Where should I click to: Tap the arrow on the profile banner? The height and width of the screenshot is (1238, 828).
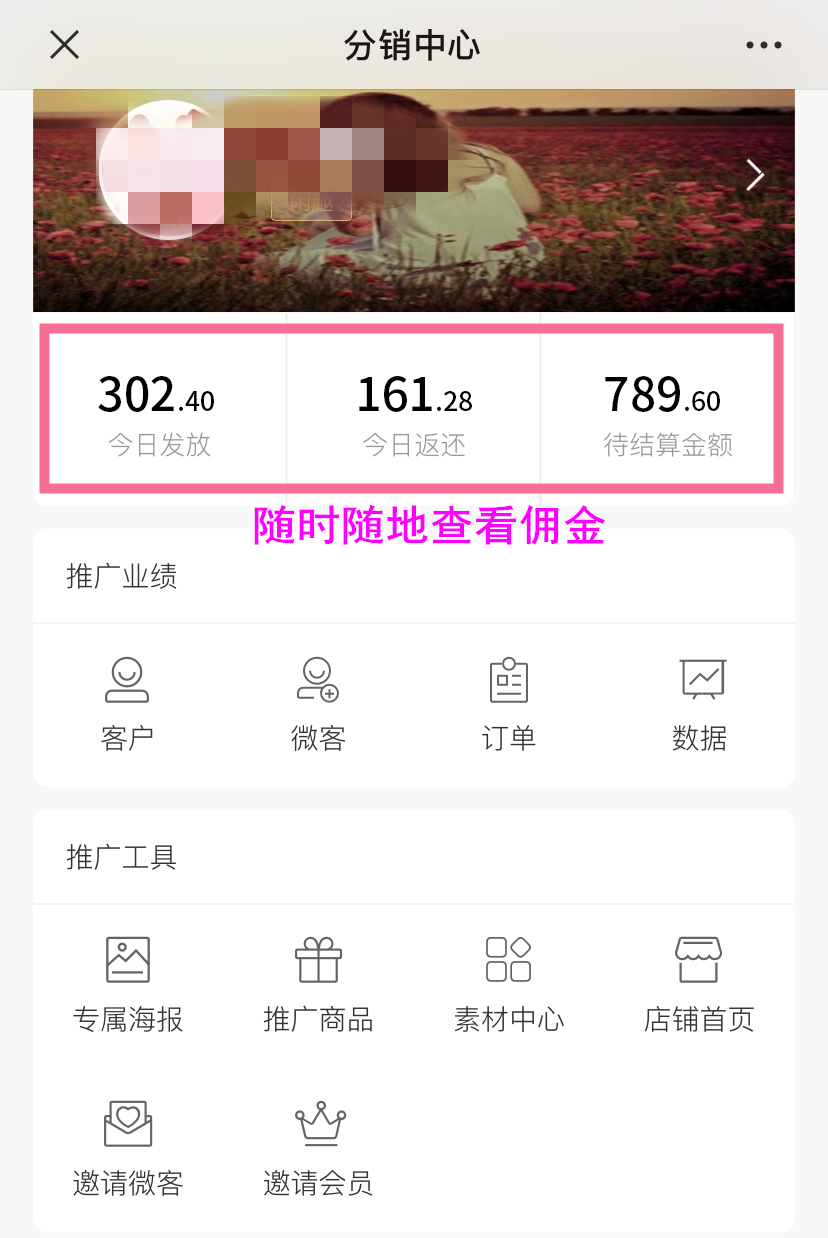[755, 176]
